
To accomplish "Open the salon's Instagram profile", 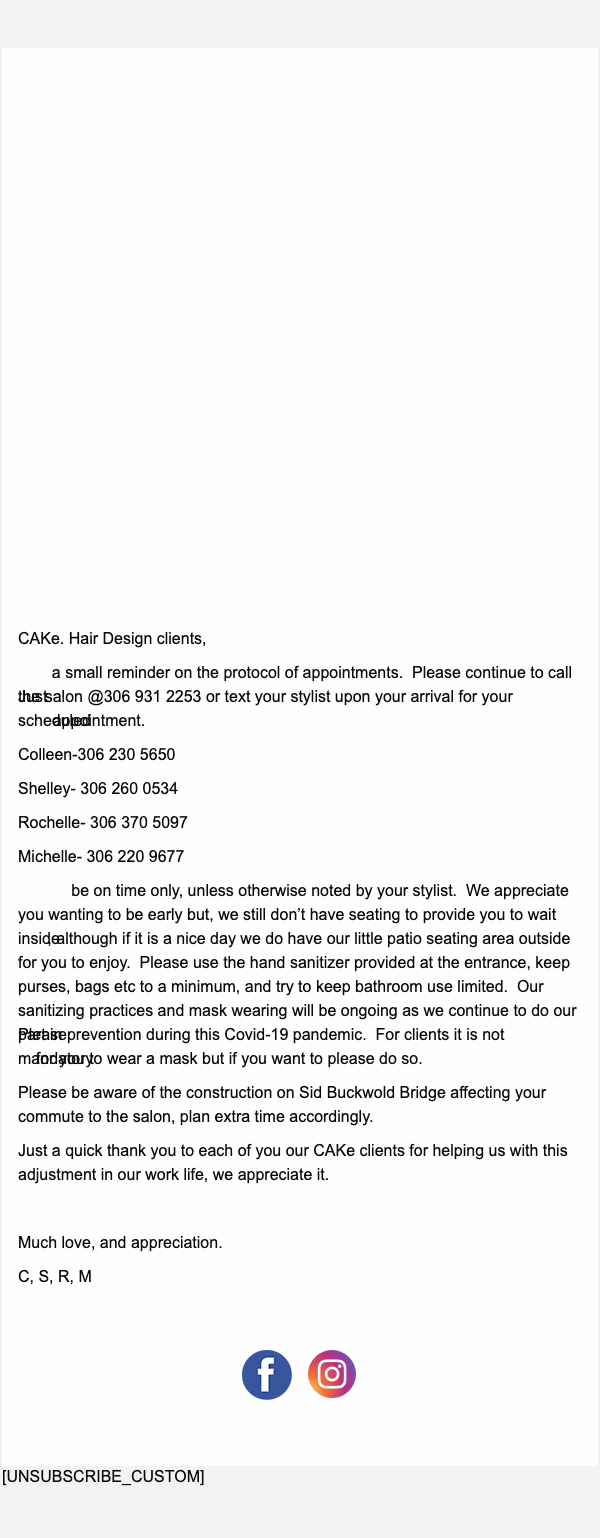I will point(332,1374).
